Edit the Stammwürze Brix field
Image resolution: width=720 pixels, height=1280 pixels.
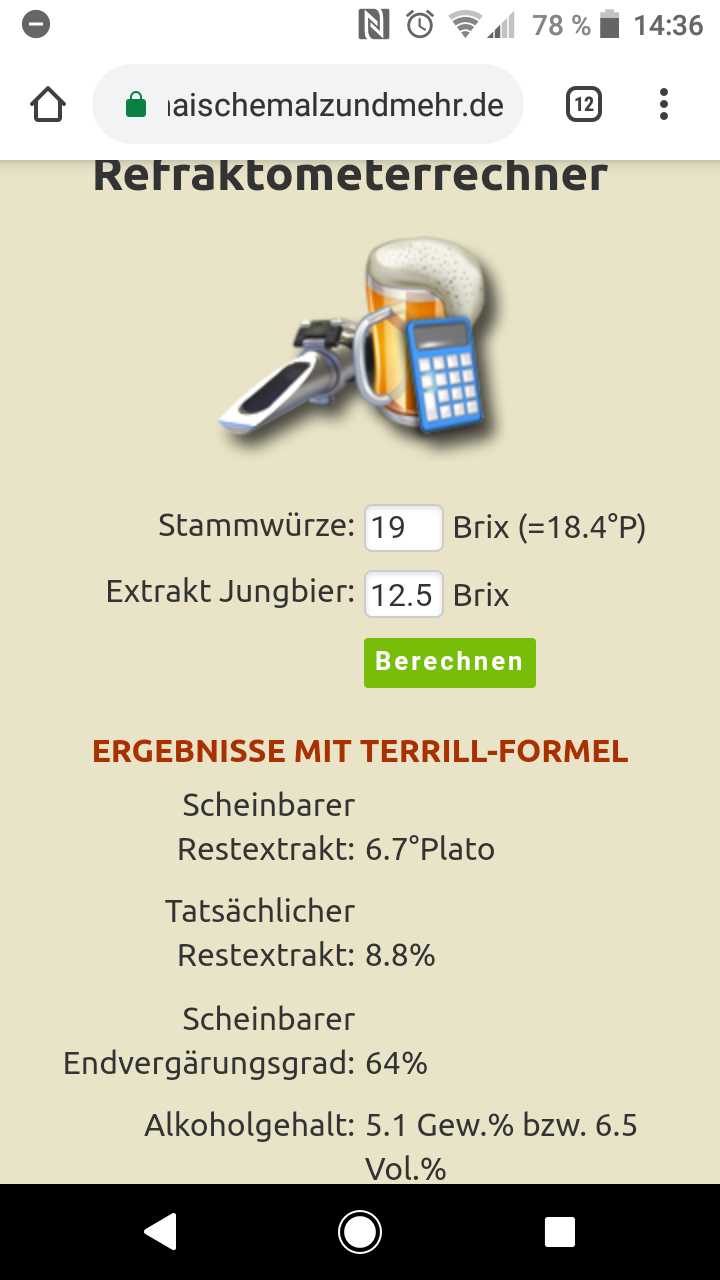click(x=403, y=527)
